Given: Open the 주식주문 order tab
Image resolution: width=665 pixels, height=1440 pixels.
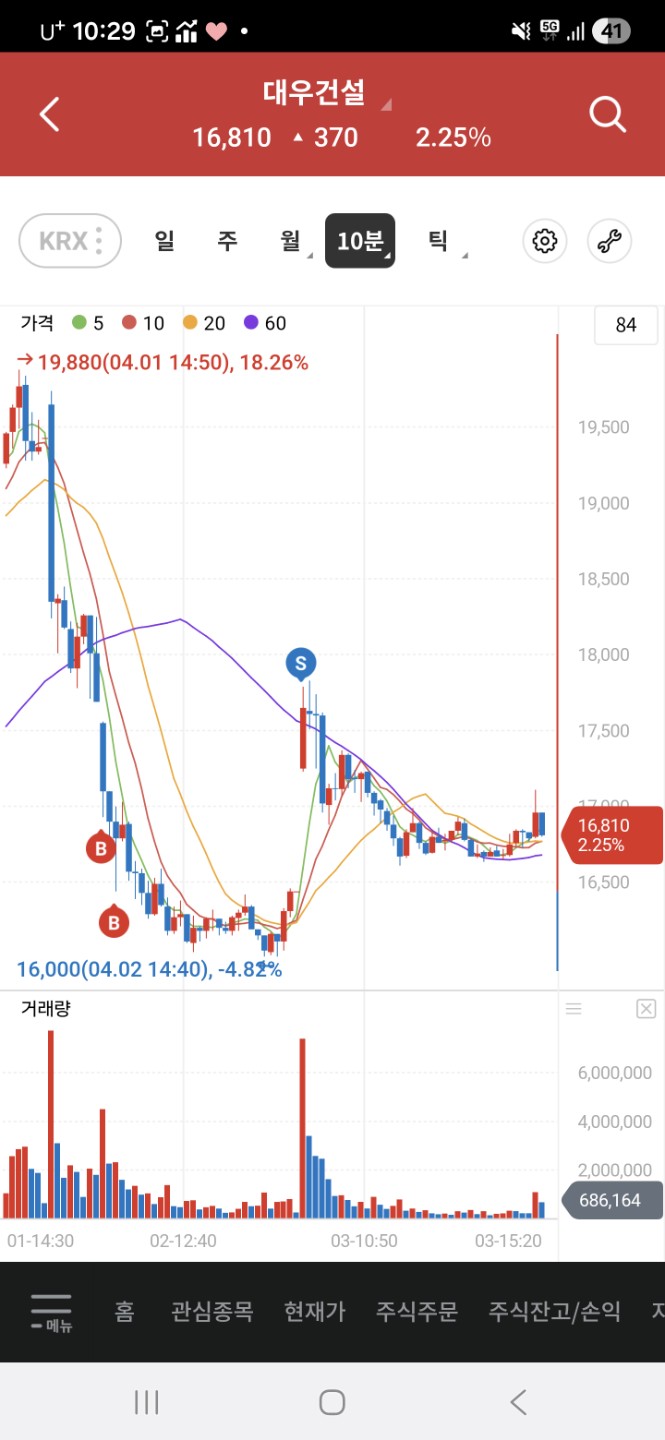Looking at the screenshot, I should click(416, 1312).
